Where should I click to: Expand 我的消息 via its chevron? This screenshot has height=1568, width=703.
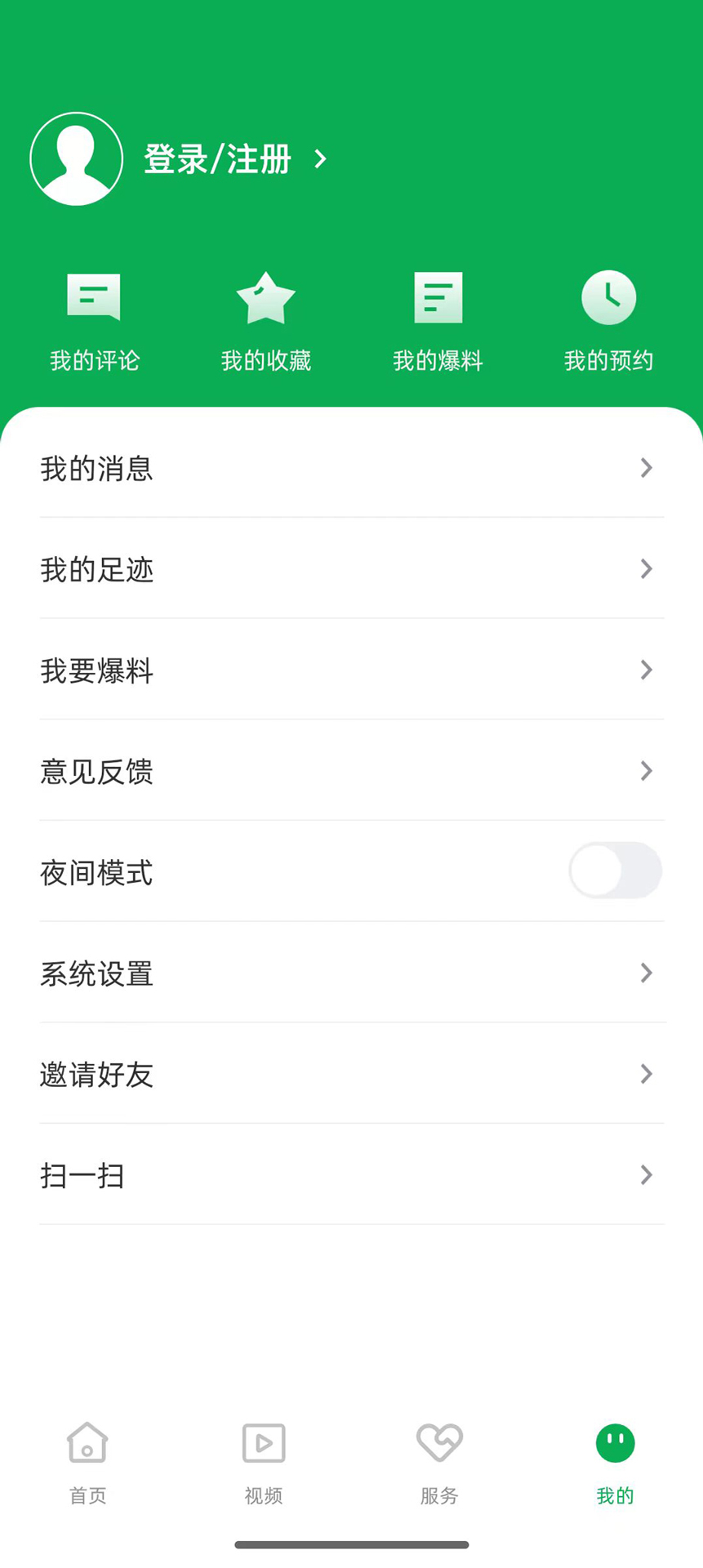point(646,468)
